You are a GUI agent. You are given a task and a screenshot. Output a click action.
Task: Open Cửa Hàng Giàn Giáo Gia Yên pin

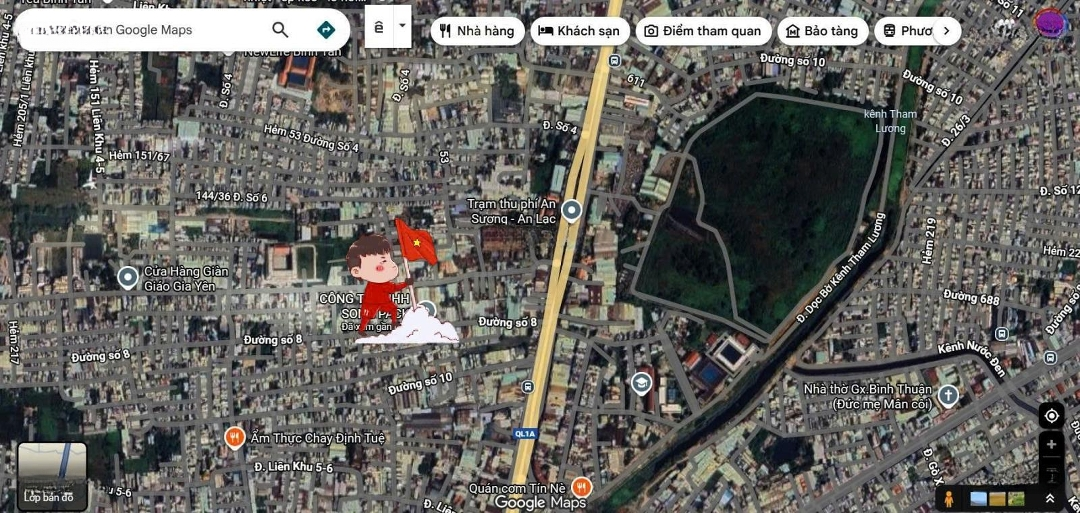point(128,277)
